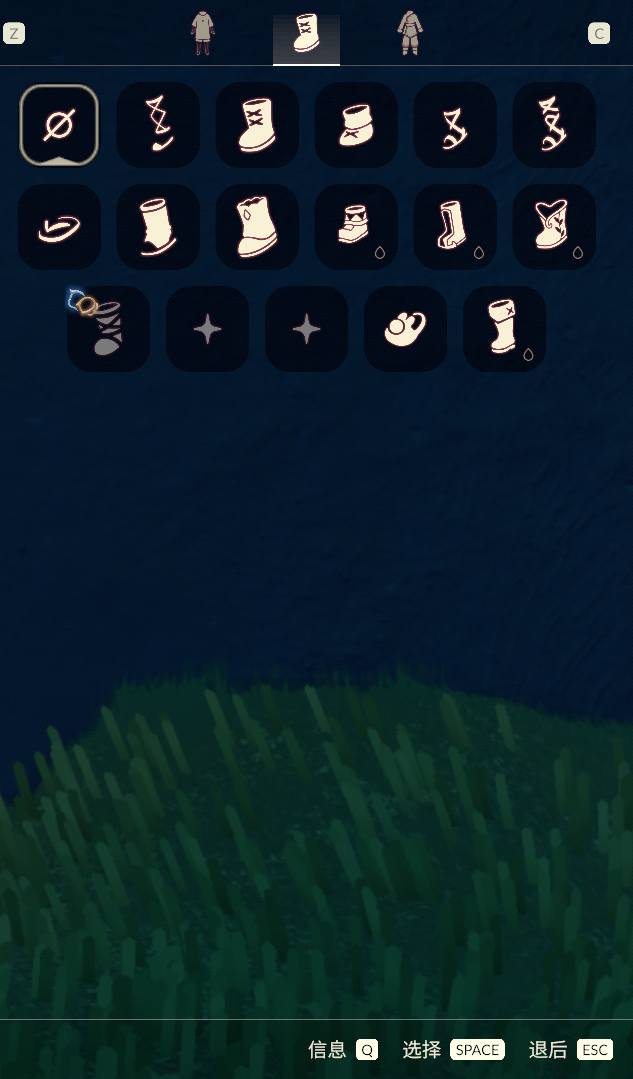Switch to the body suit category tab

click(409, 33)
